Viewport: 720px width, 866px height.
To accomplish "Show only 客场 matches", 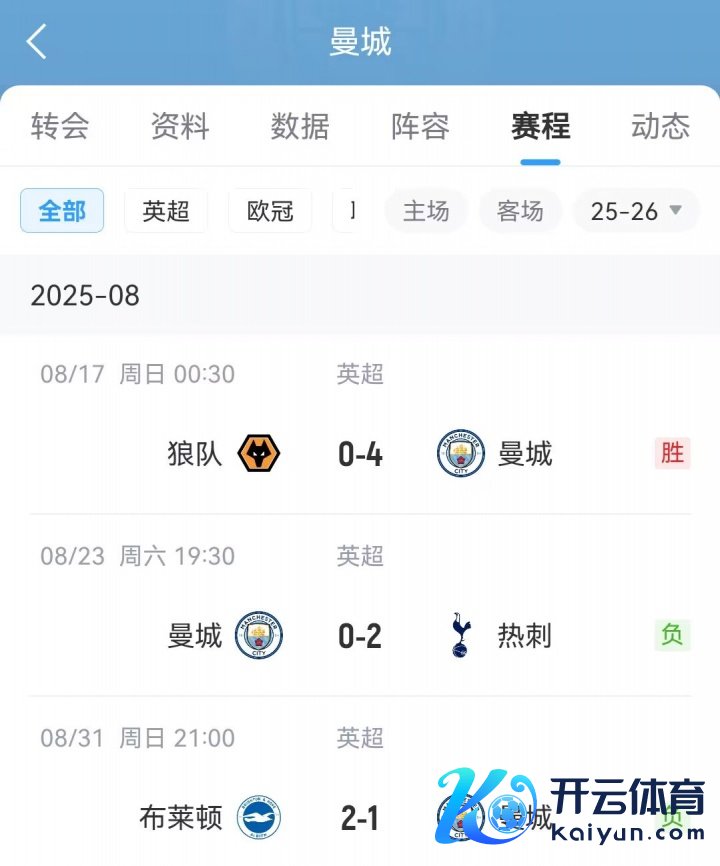I will click(x=520, y=211).
